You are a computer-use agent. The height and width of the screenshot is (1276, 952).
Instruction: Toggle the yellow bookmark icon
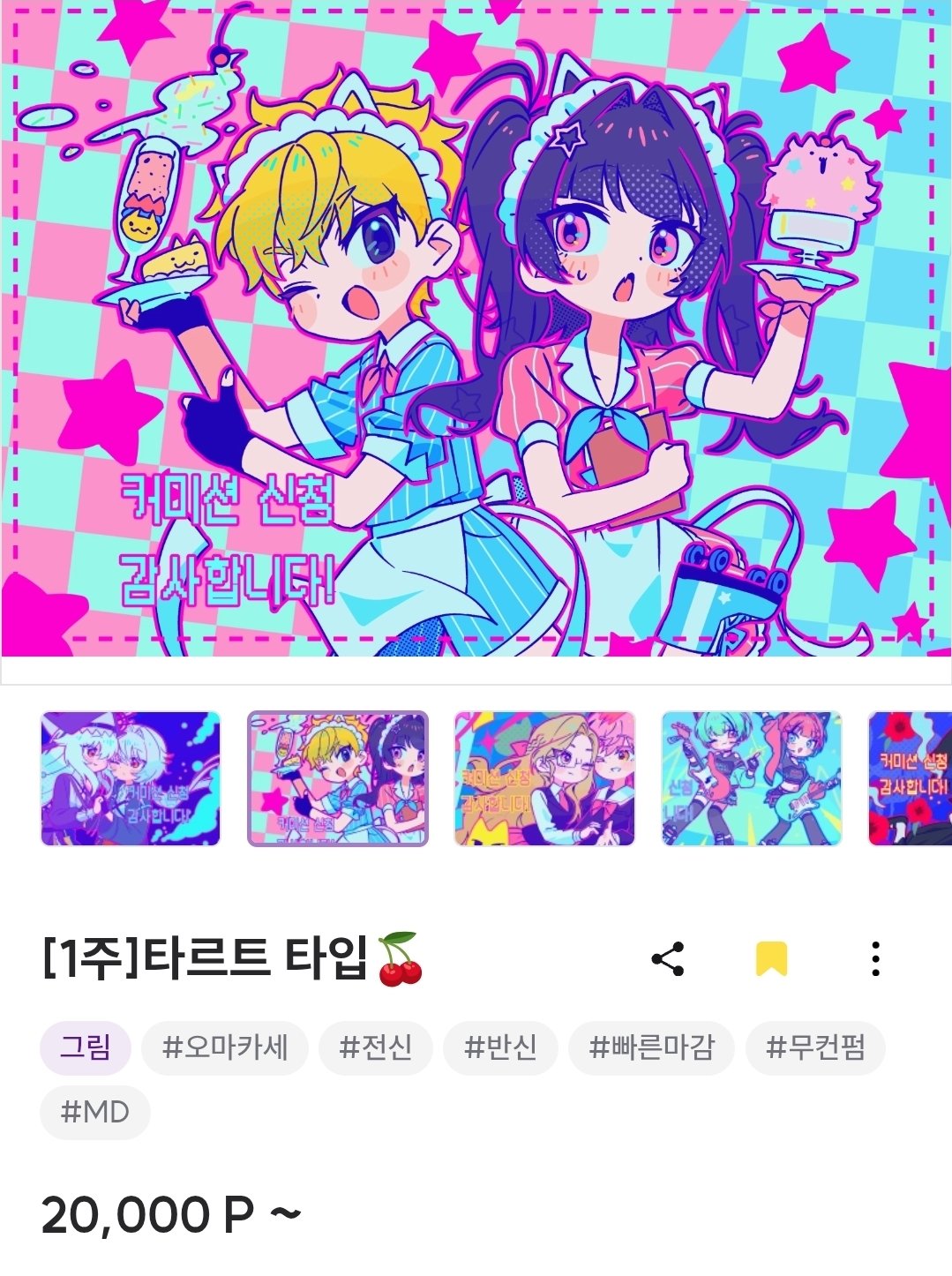click(x=771, y=958)
